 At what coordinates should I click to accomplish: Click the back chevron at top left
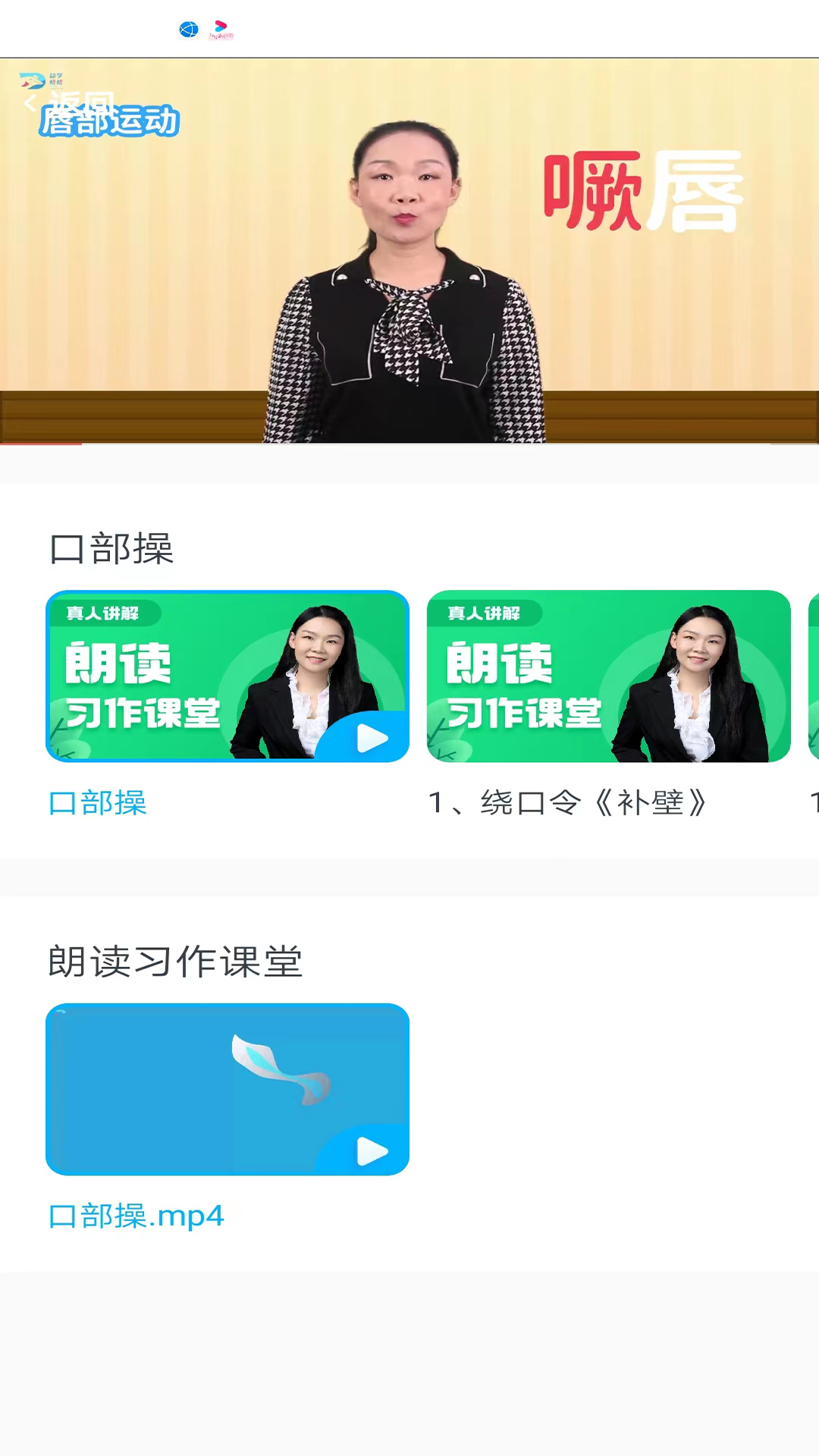click(30, 102)
